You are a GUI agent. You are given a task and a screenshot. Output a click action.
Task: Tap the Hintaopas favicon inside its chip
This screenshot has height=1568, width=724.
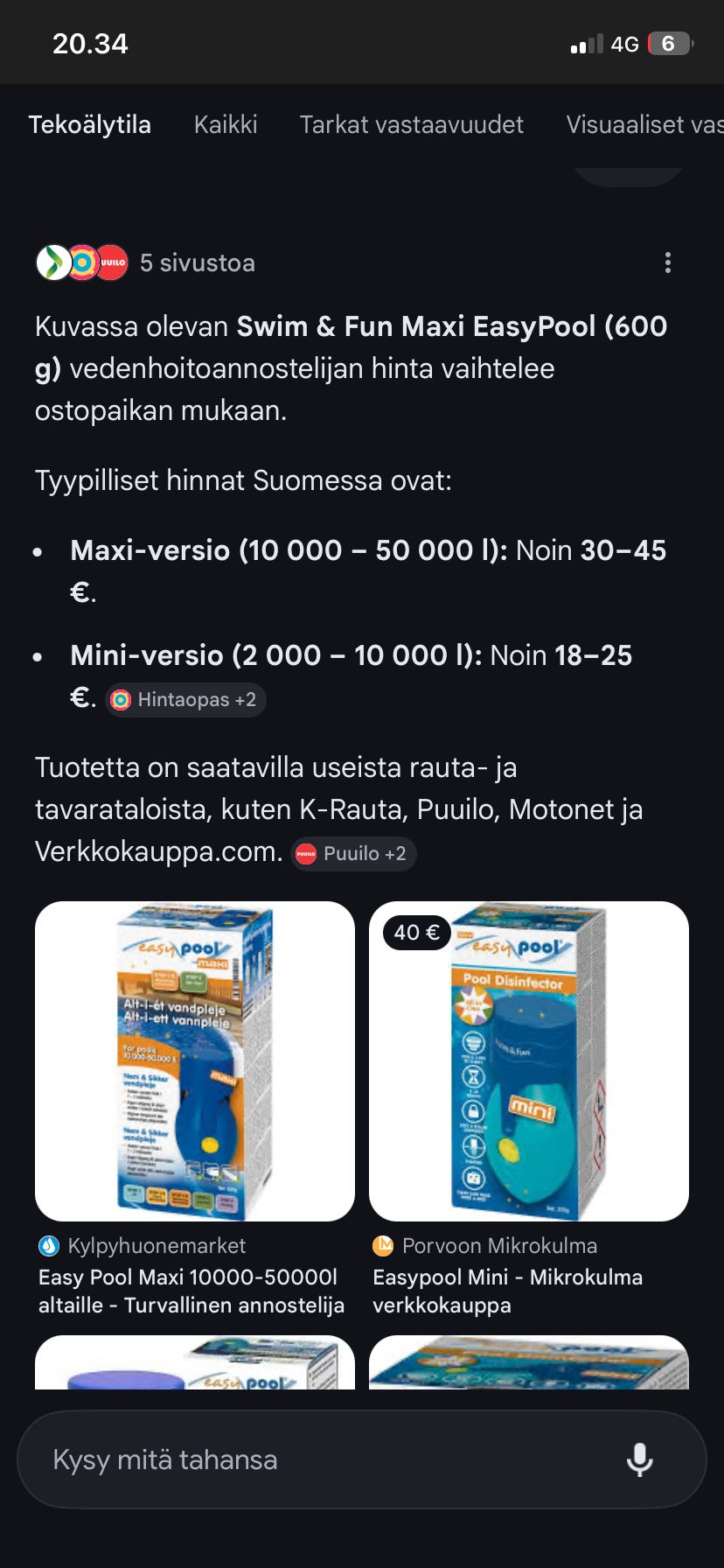click(x=120, y=699)
